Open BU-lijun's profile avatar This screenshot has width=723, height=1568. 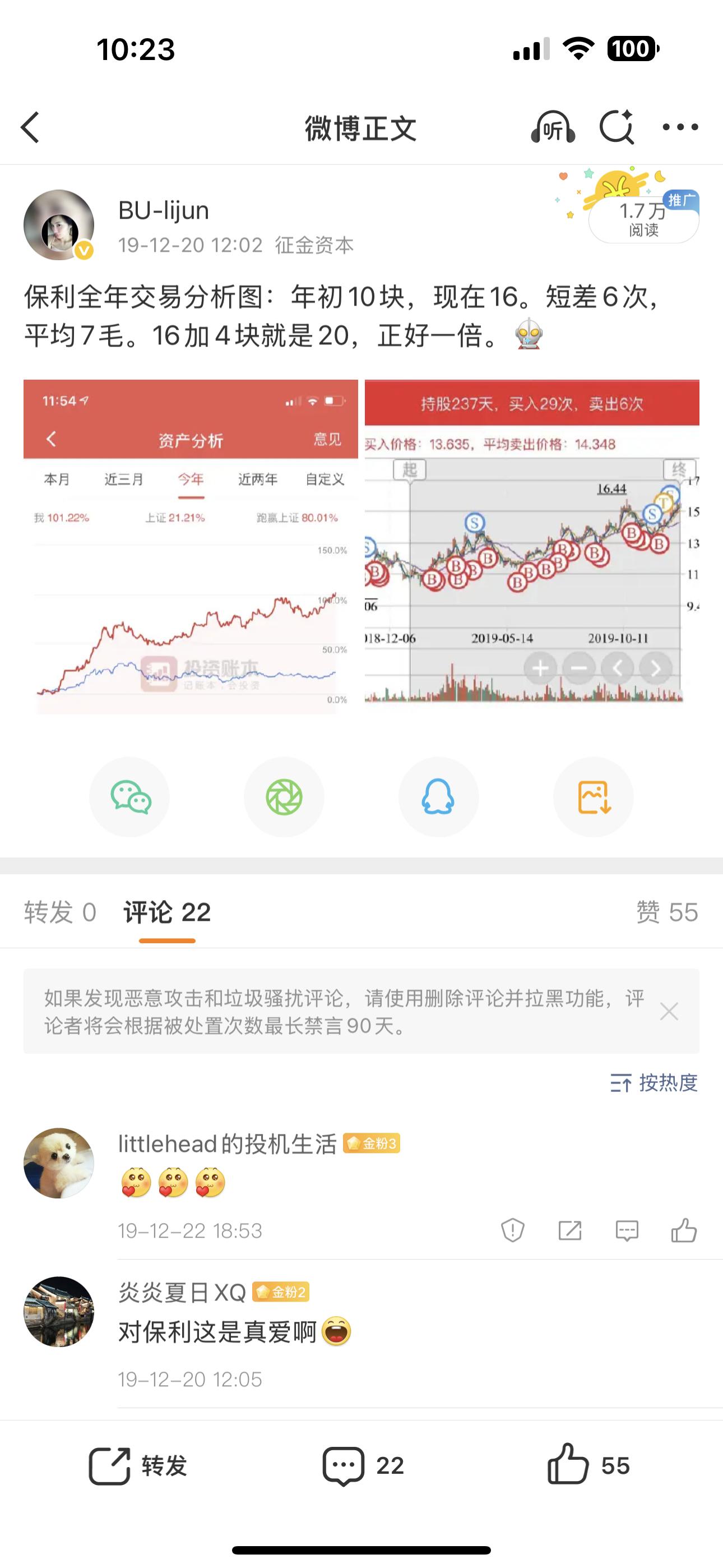pyautogui.click(x=58, y=225)
